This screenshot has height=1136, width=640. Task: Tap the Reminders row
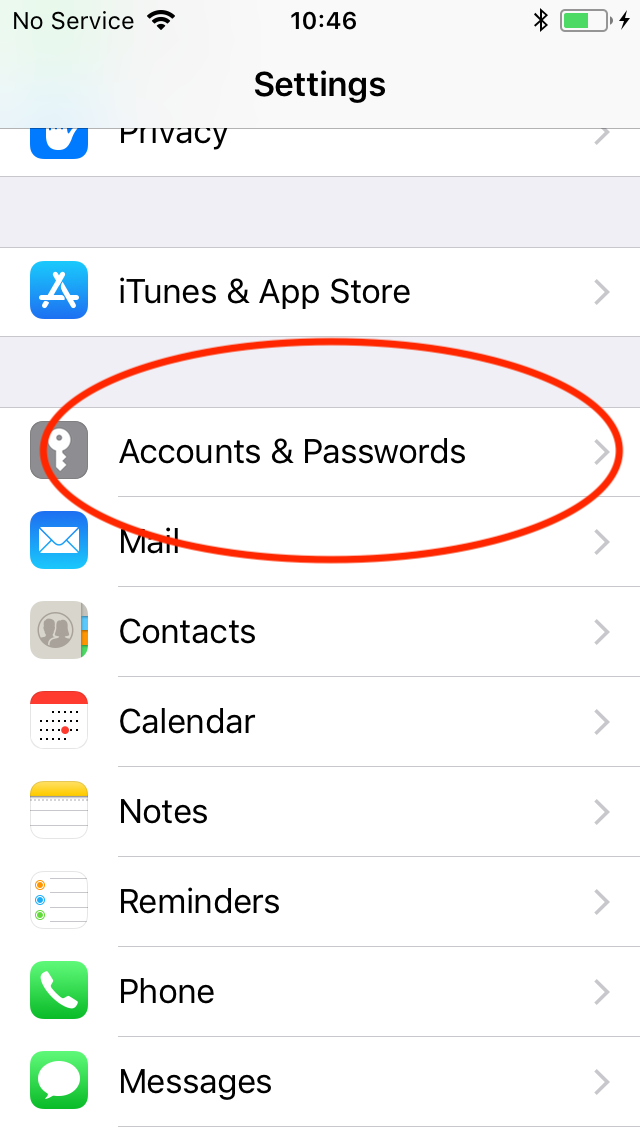(x=320, y=901)
